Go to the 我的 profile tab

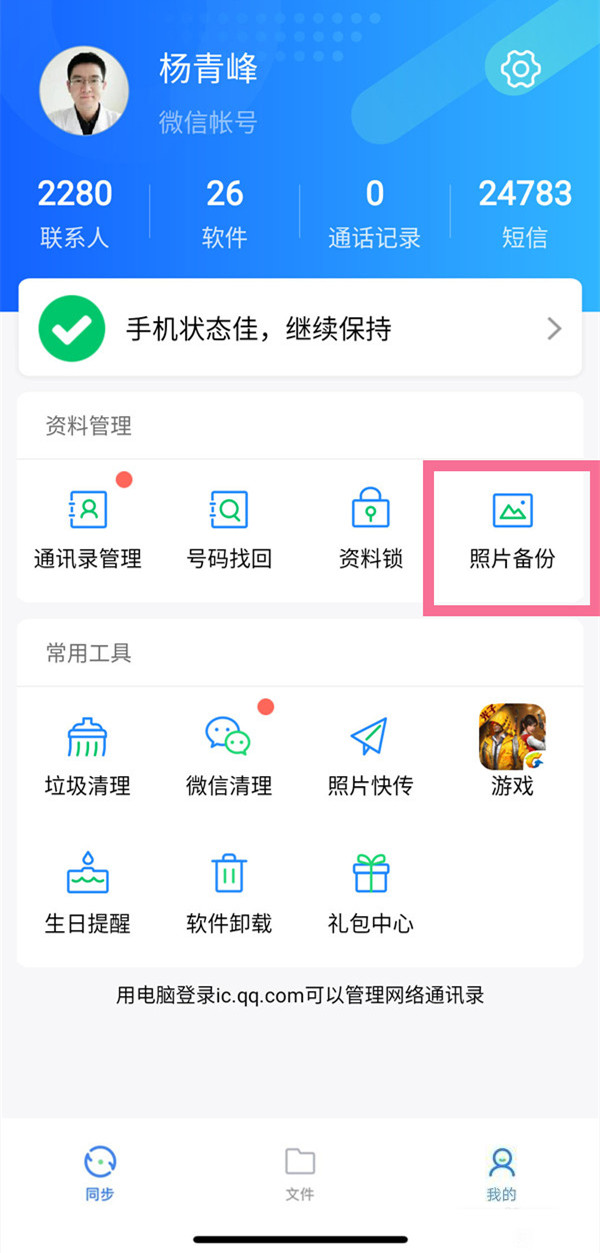501,1174
